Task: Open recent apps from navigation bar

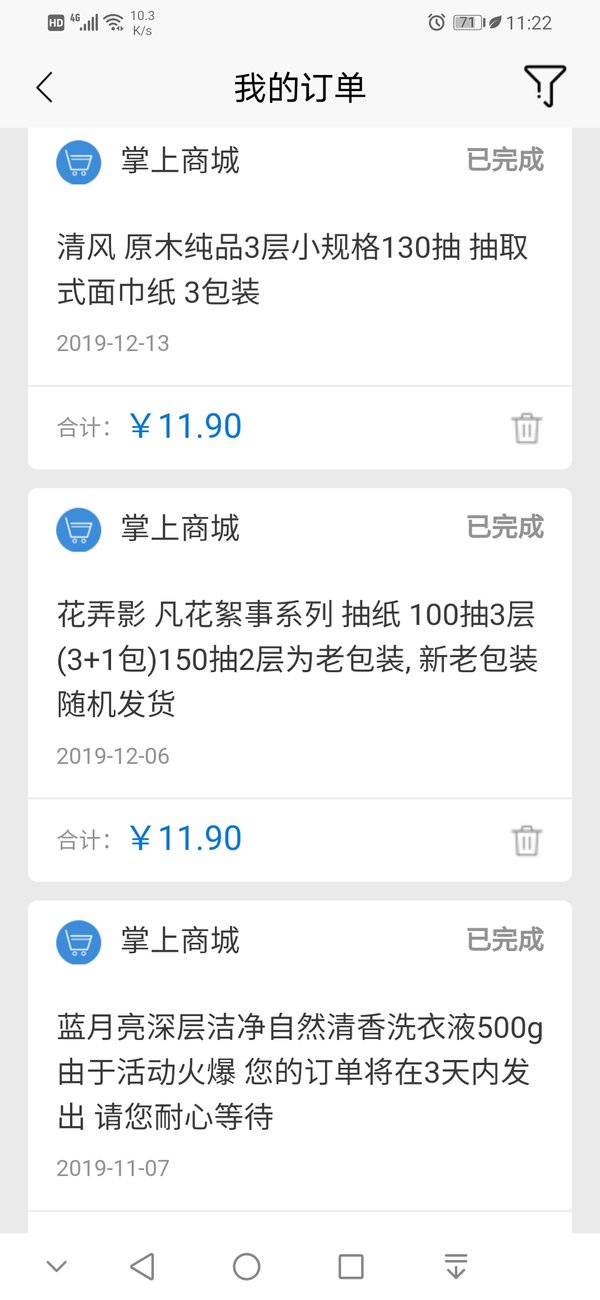Action: click(x=351, y=1267)
